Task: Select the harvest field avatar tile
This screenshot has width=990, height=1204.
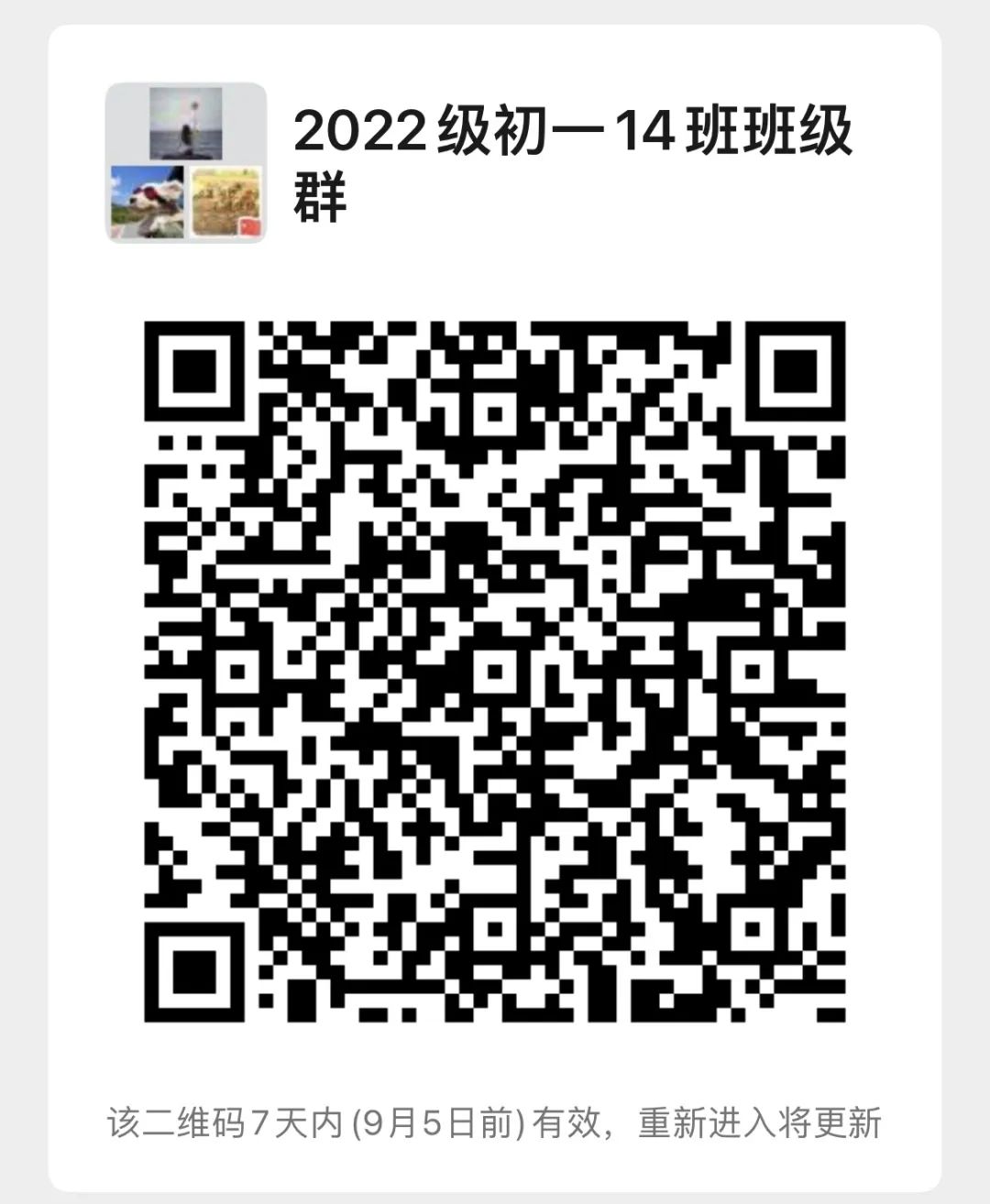Action: (225, 200)
